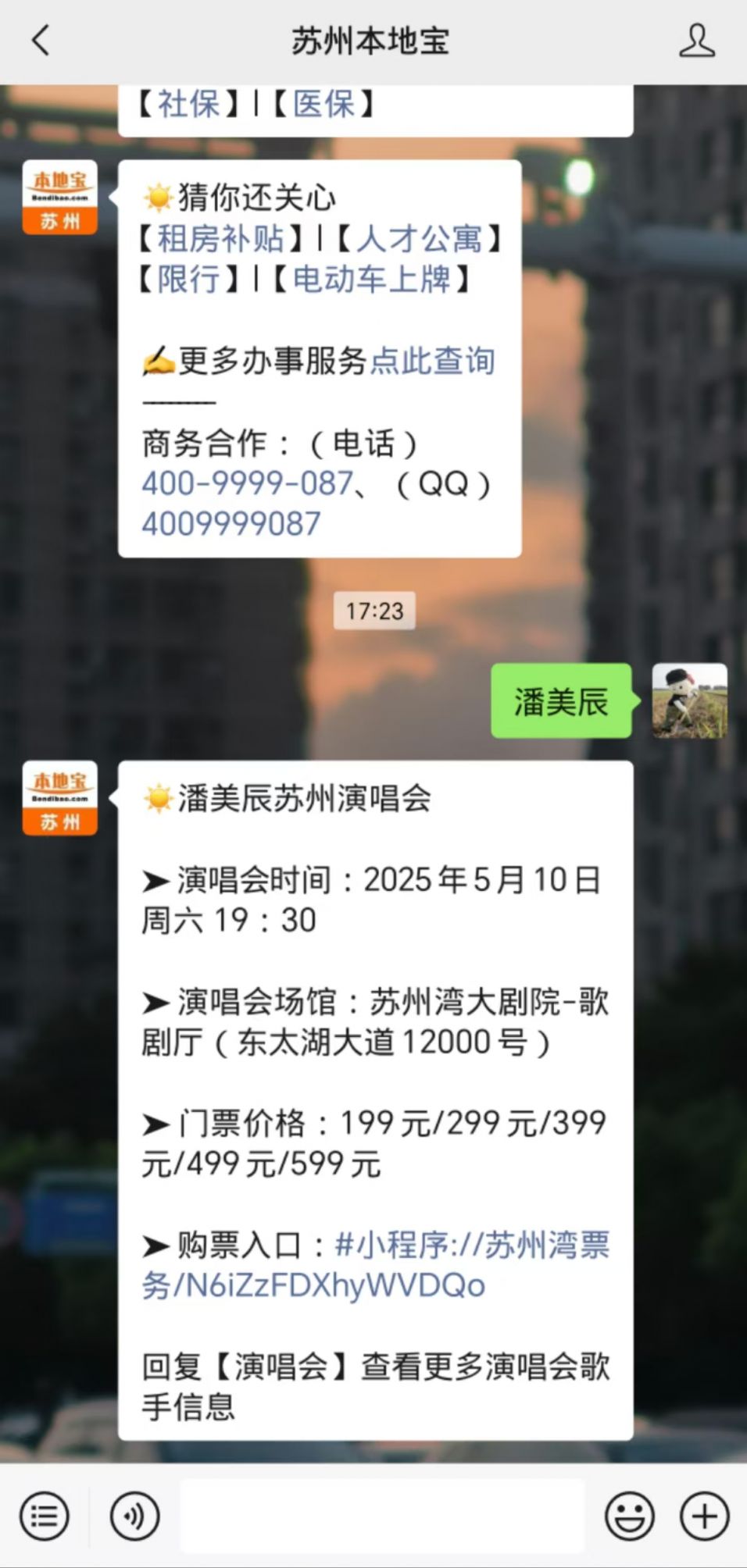Open the 限行 link
The width and height of the screenshot is (747, 1568).
[188, 280]
